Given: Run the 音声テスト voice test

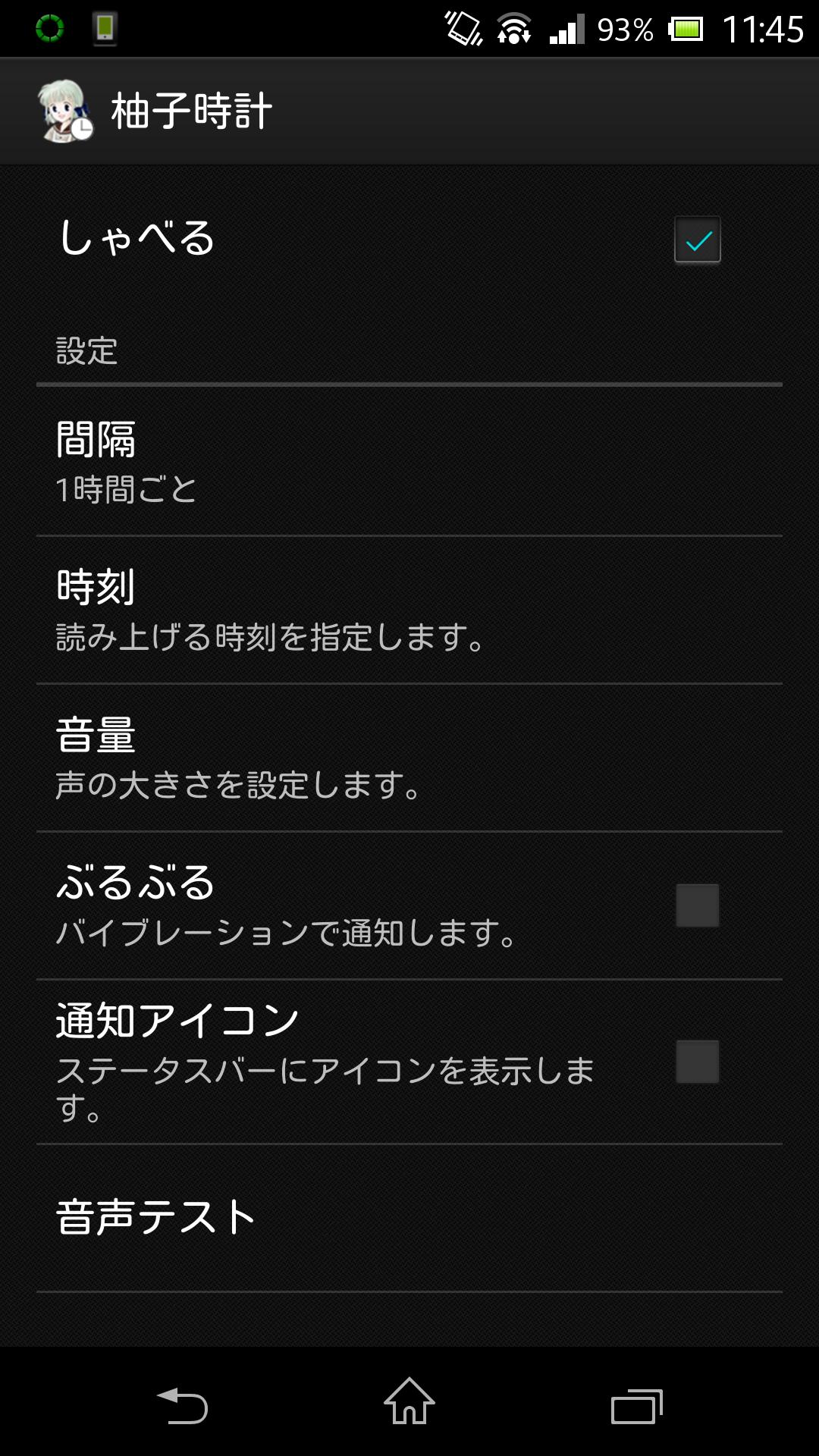Looking at the screenshot, I should pos(409,1217).
